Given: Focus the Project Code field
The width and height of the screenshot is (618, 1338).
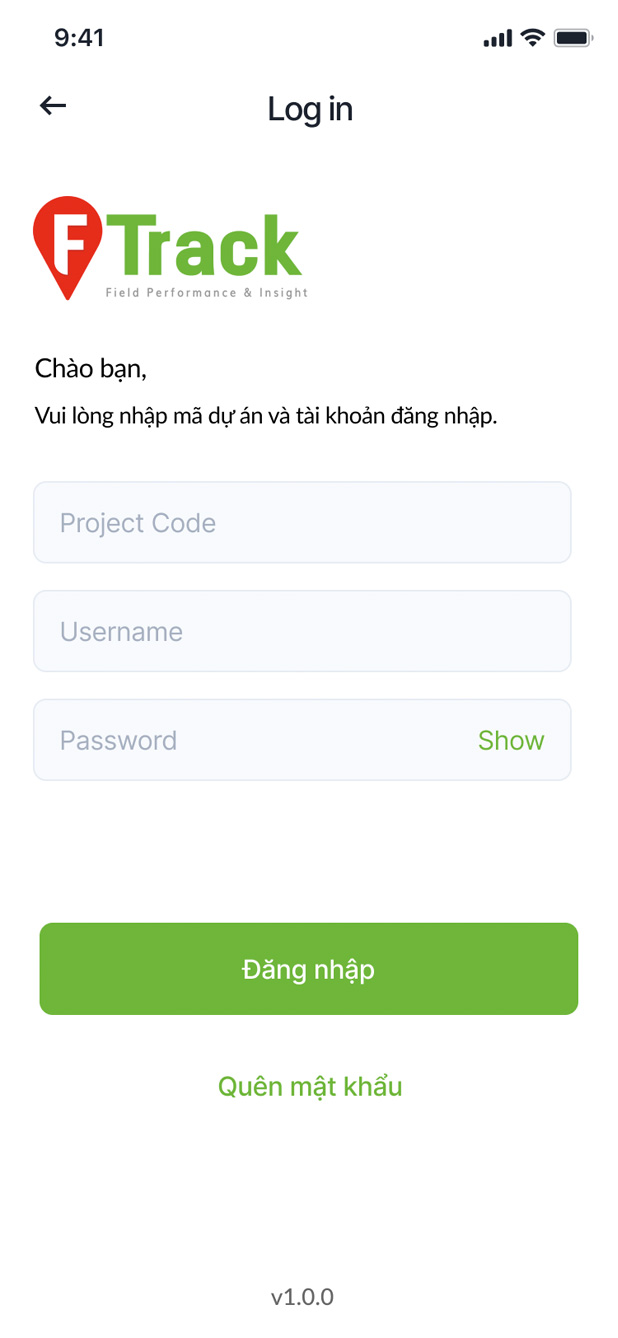Looking at the screenshot, I should point(302,523).
